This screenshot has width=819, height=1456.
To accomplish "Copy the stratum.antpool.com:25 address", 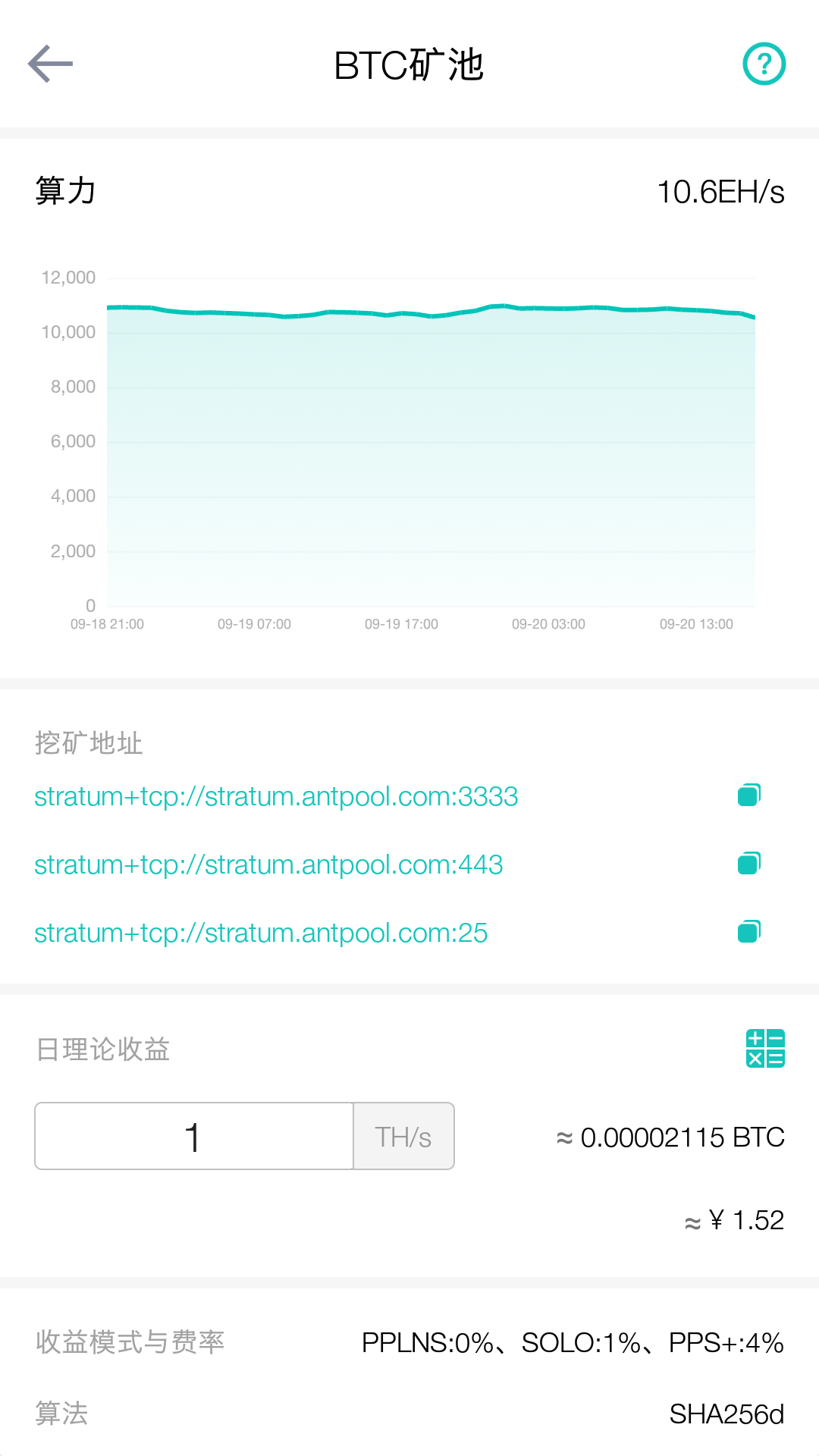I will point(748,932).
